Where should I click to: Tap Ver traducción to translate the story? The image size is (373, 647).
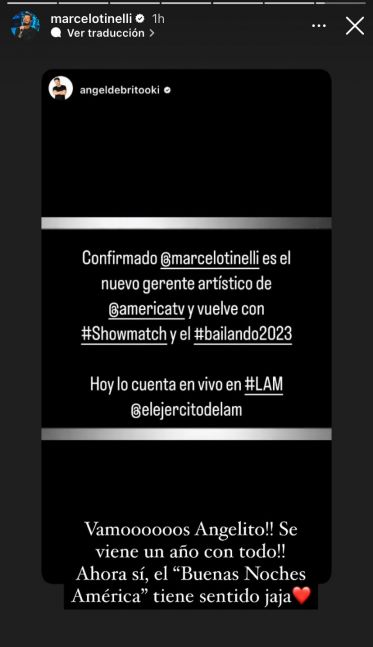[102, 33]
